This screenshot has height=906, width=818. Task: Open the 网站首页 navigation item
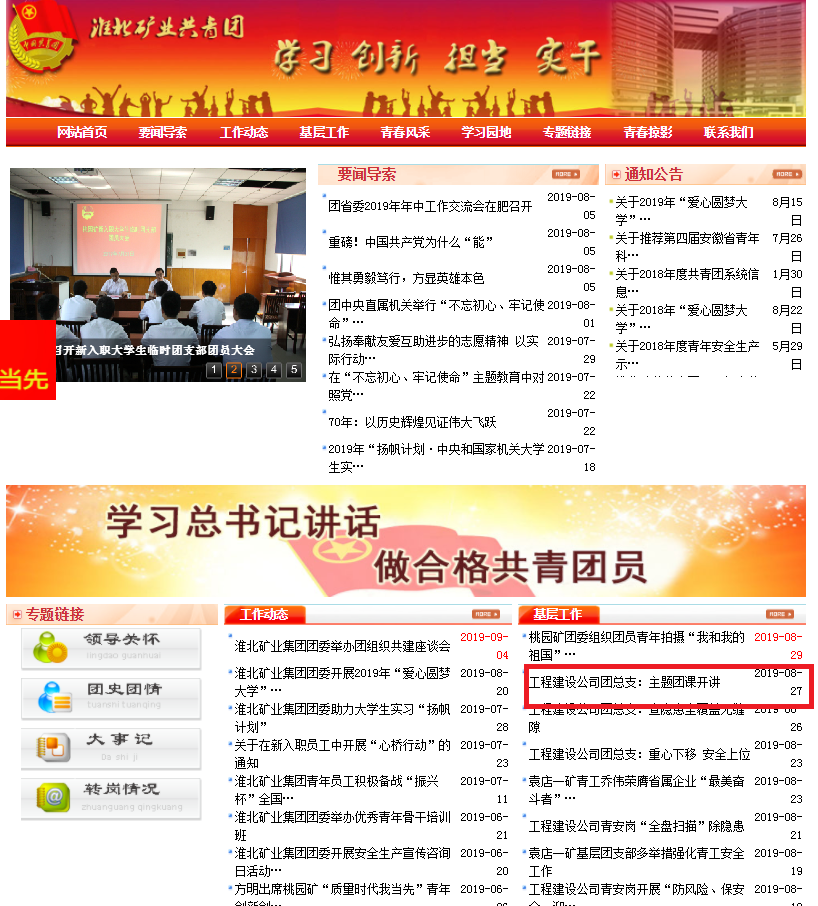click(x=82, y=132)
